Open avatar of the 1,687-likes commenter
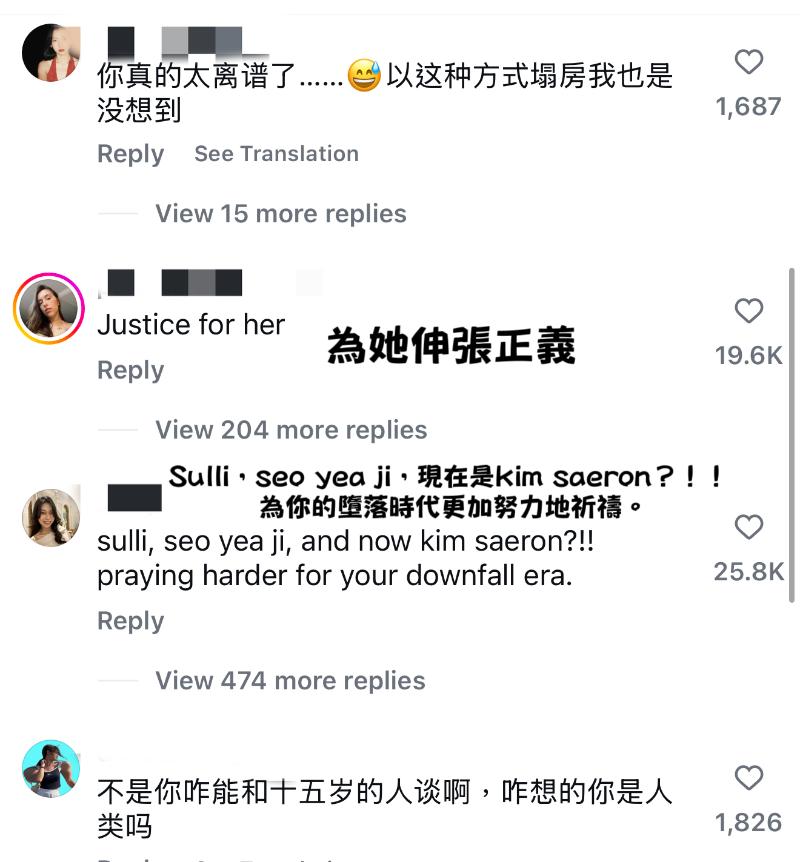 coord(50,52)
